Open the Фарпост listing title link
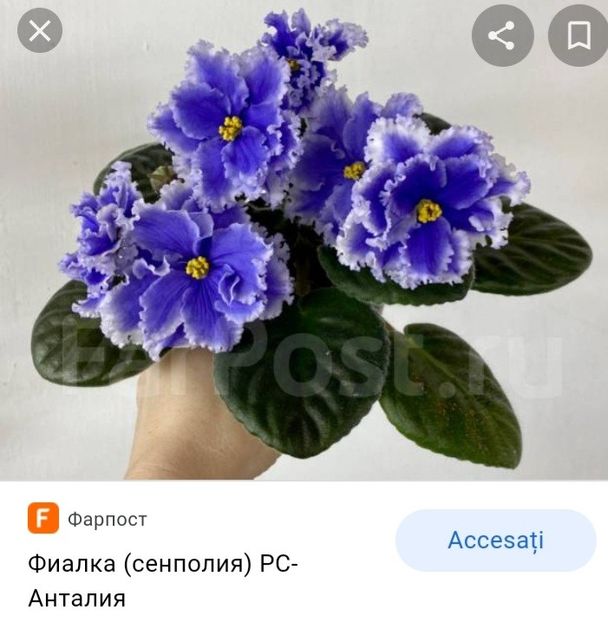Image resolution: width=608 pixels, height=622 pixels. (163, 580)
